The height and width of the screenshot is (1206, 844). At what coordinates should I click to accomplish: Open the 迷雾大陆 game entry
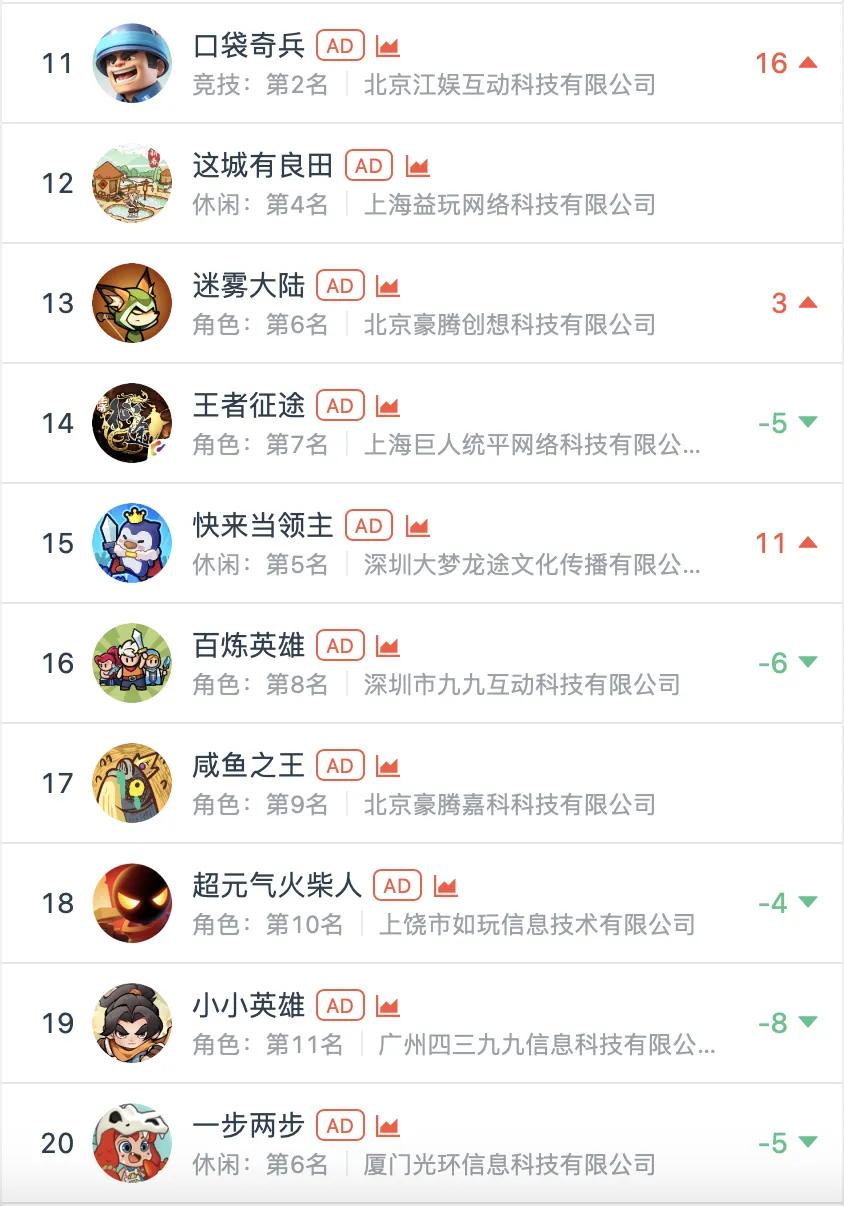pos(248,286)
